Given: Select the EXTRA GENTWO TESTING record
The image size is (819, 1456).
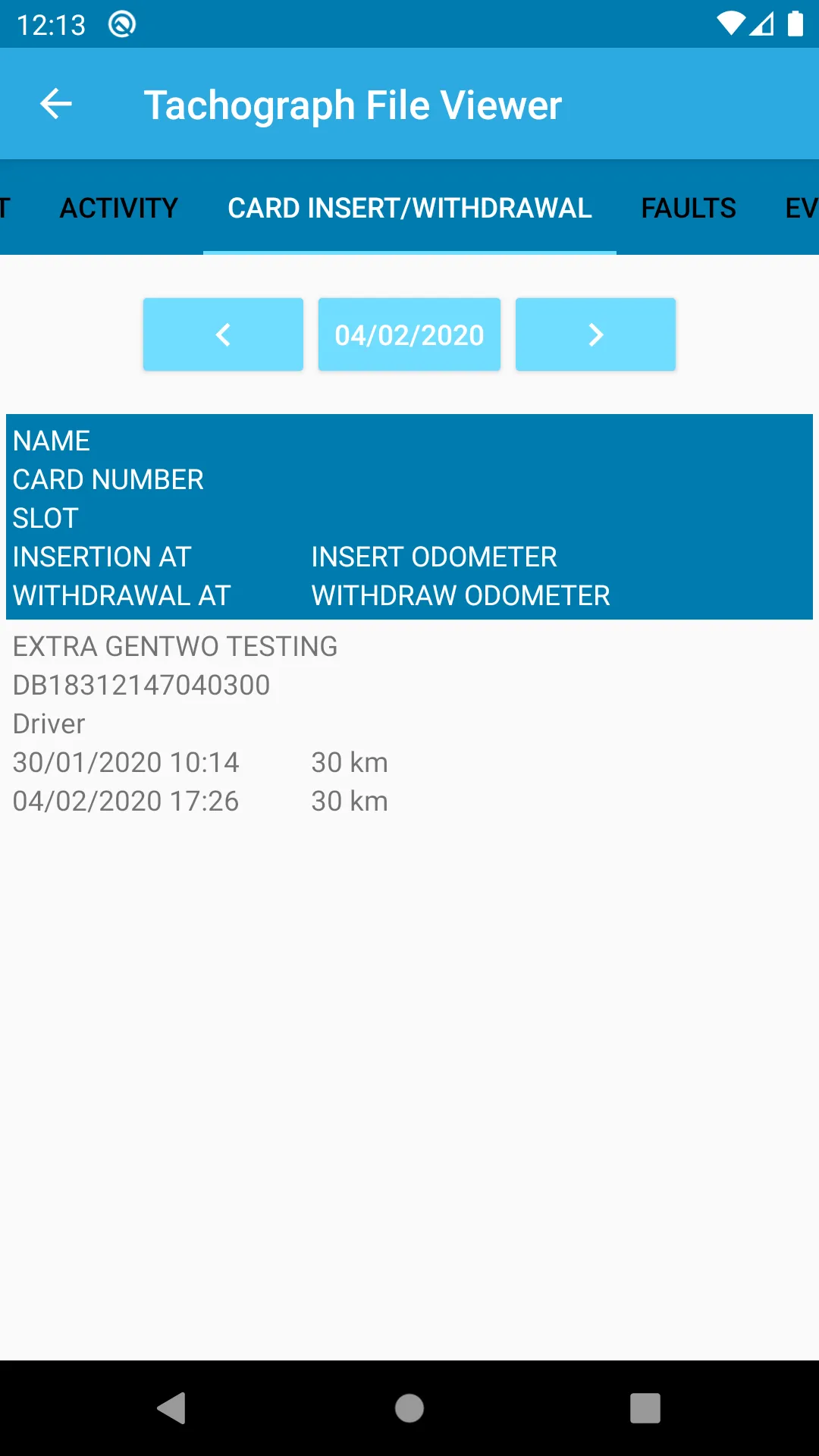Looking at the screenshot, I should coord(174,647).
